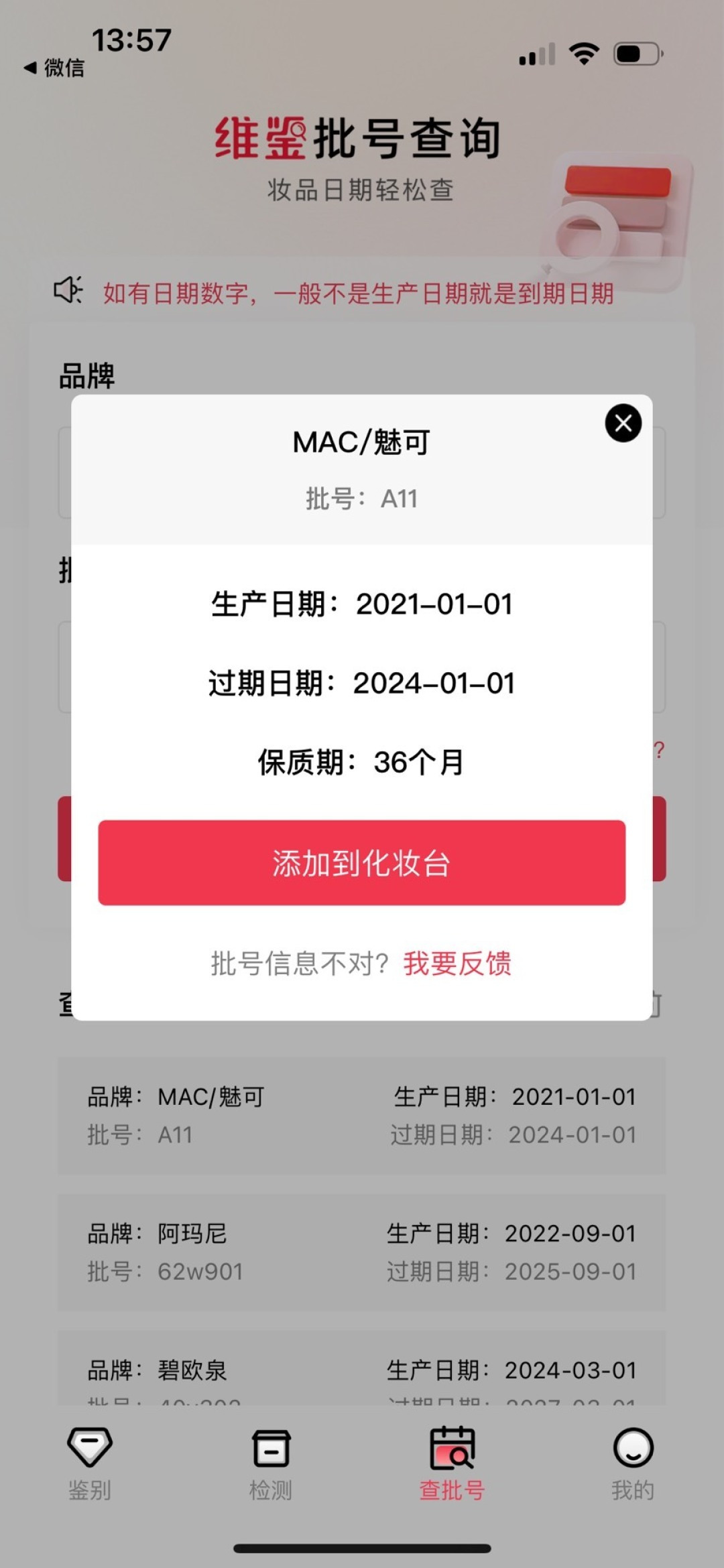724x1568 pixels.
Task: Open the 阿玛尼 62w901 history record
Action: point(361,1252)
